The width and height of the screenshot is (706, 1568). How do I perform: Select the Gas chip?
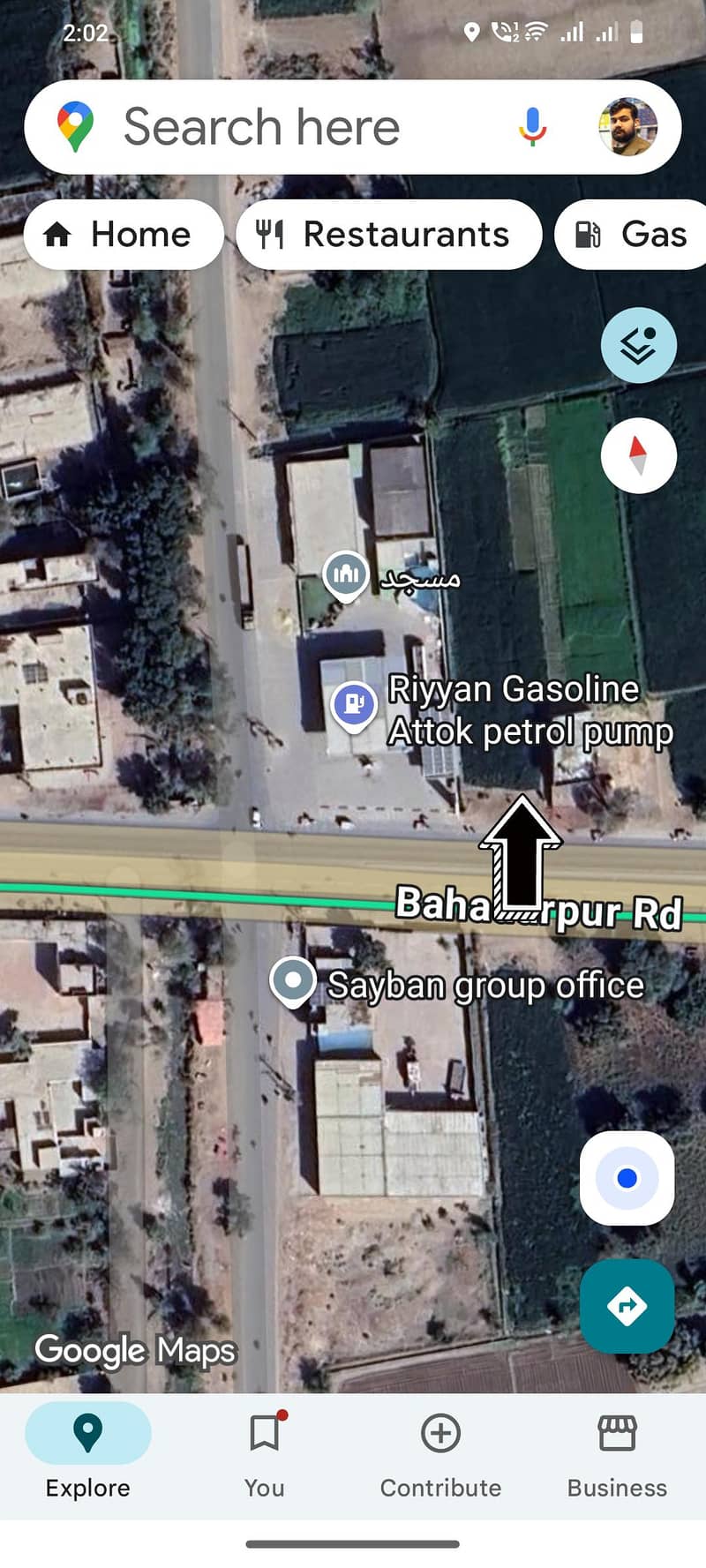pyautogui.click(x=634, y=235)
